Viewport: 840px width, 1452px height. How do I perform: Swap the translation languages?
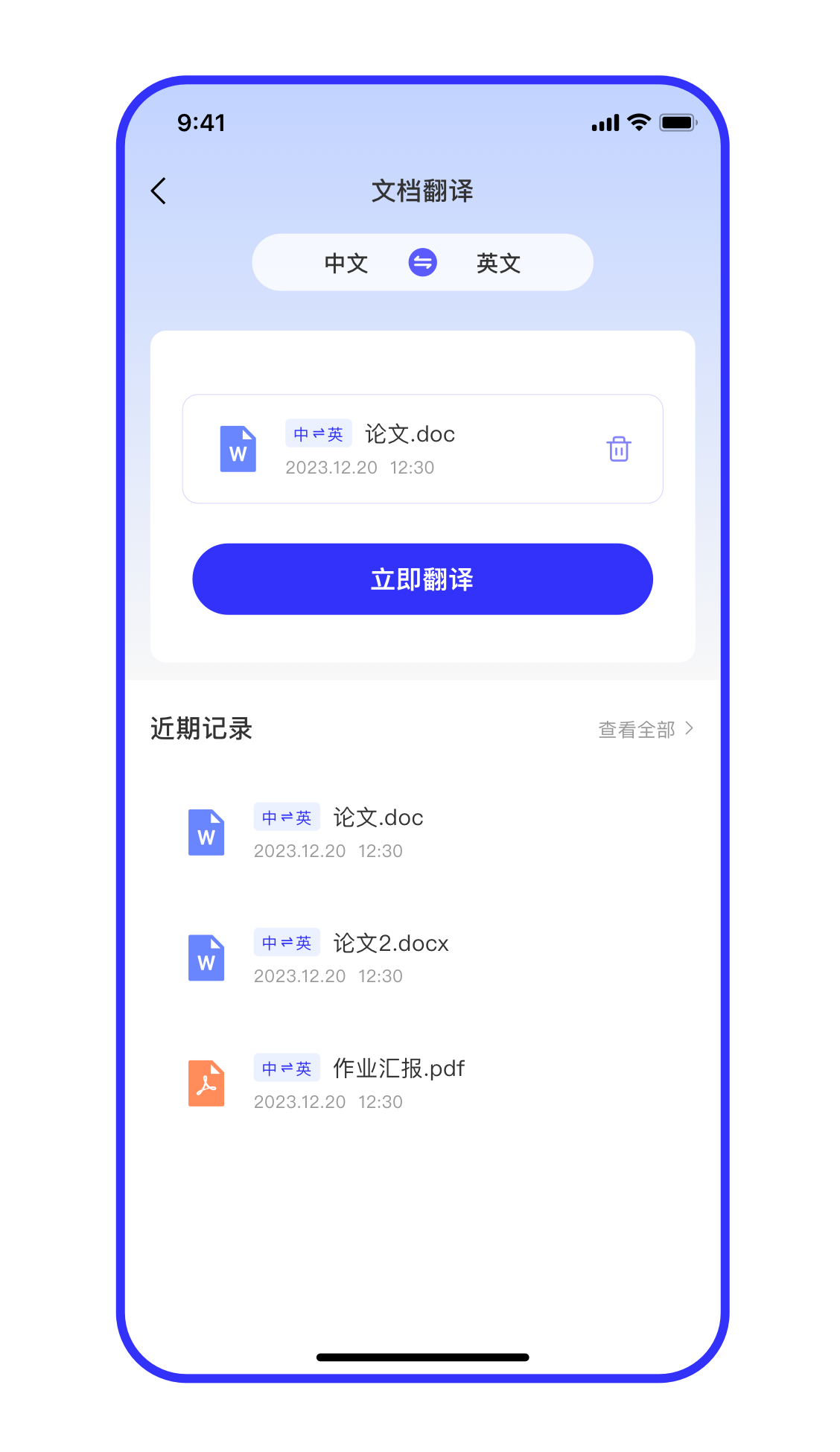tap(422, 263)
